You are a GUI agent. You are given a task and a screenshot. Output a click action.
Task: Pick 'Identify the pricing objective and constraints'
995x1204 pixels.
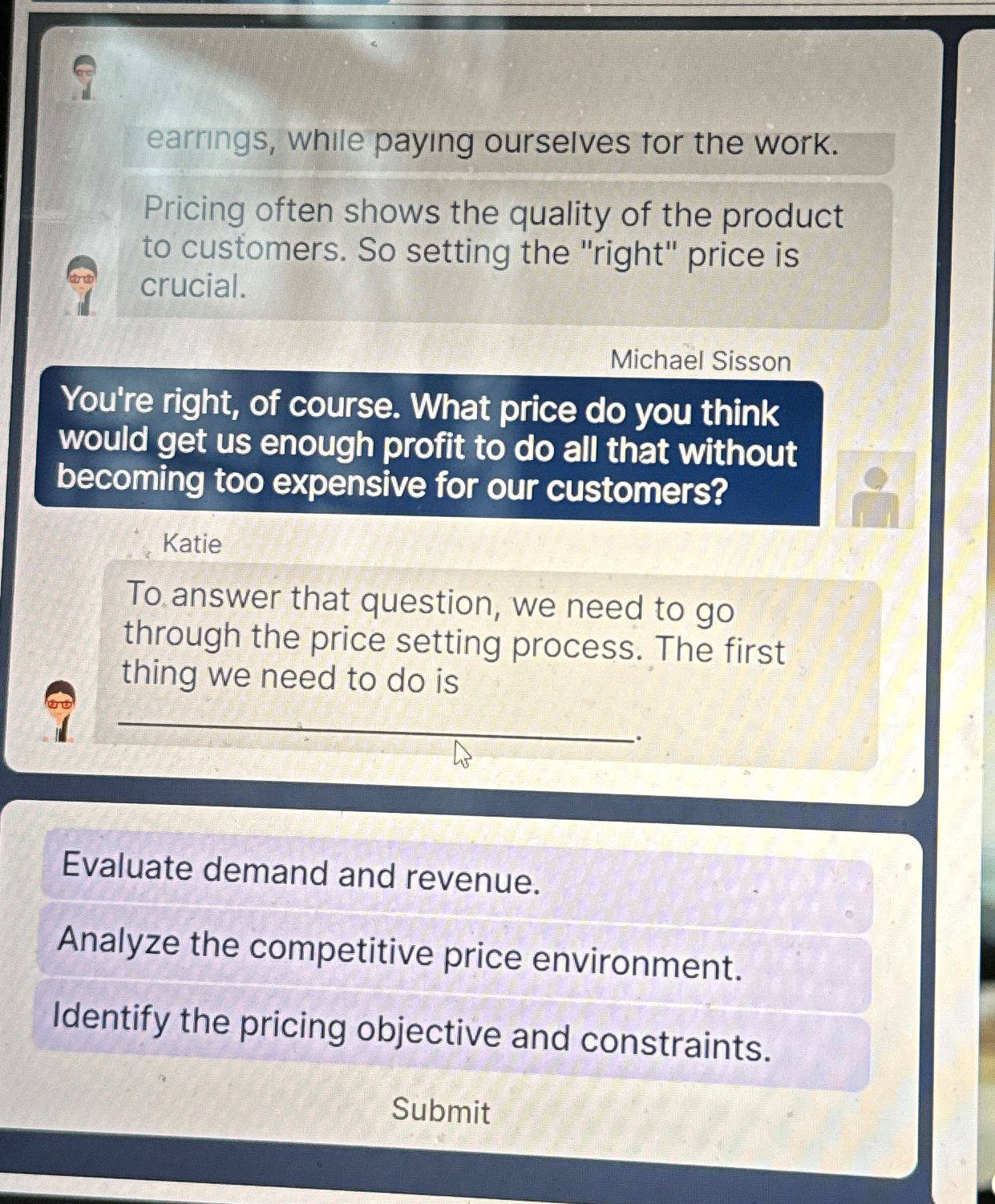(453, 1037)
